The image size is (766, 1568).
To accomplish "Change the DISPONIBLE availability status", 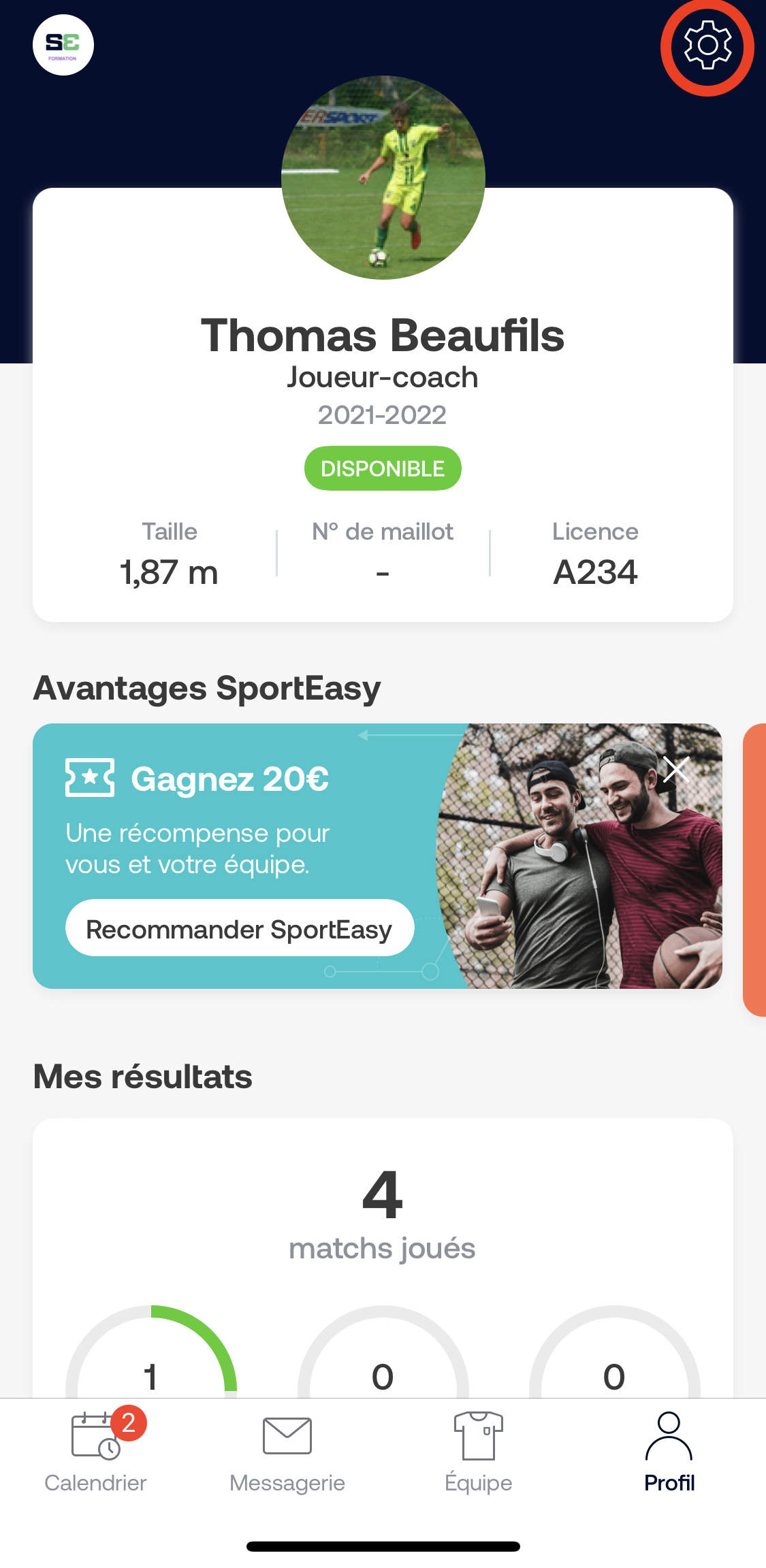I will click(x=383, y=468).
